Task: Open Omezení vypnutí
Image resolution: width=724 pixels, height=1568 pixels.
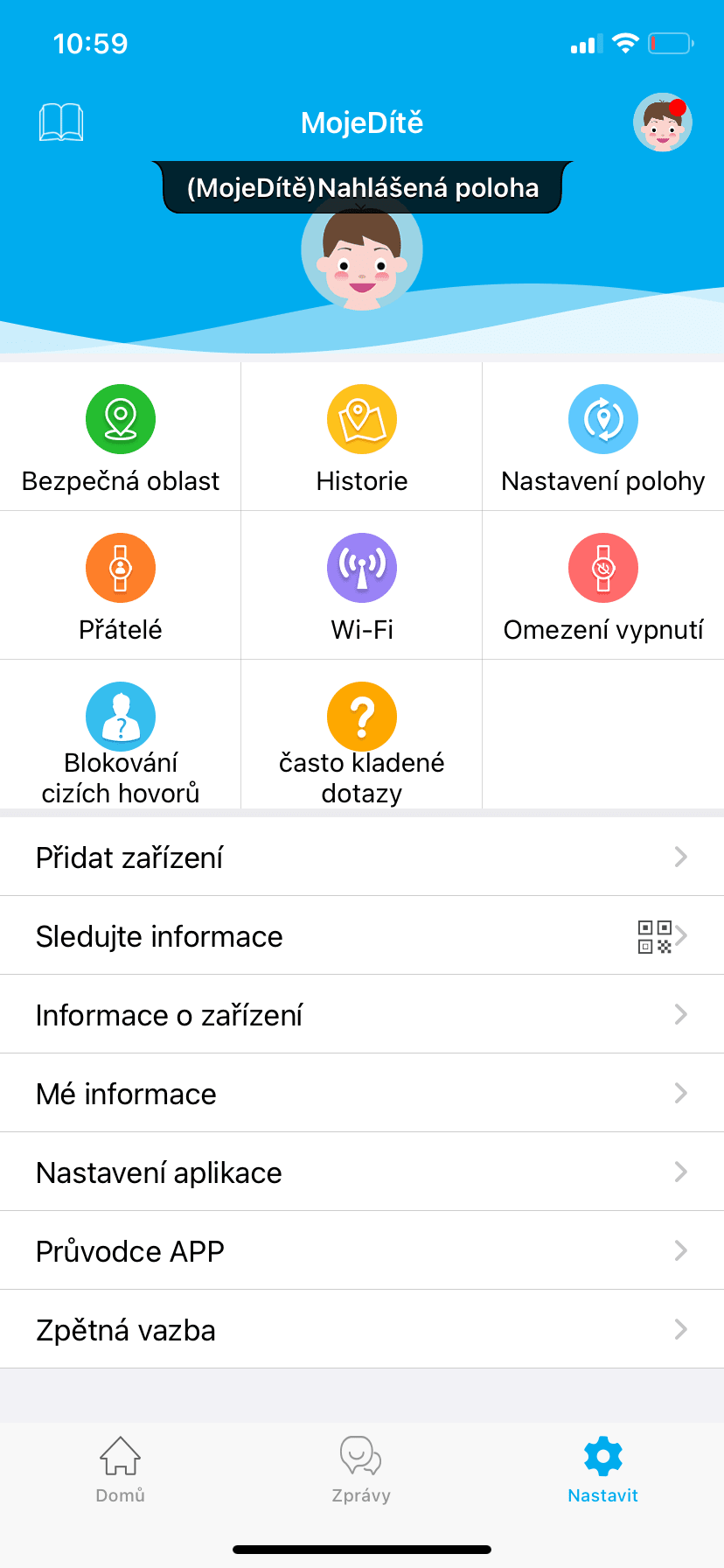Action: 603,586
